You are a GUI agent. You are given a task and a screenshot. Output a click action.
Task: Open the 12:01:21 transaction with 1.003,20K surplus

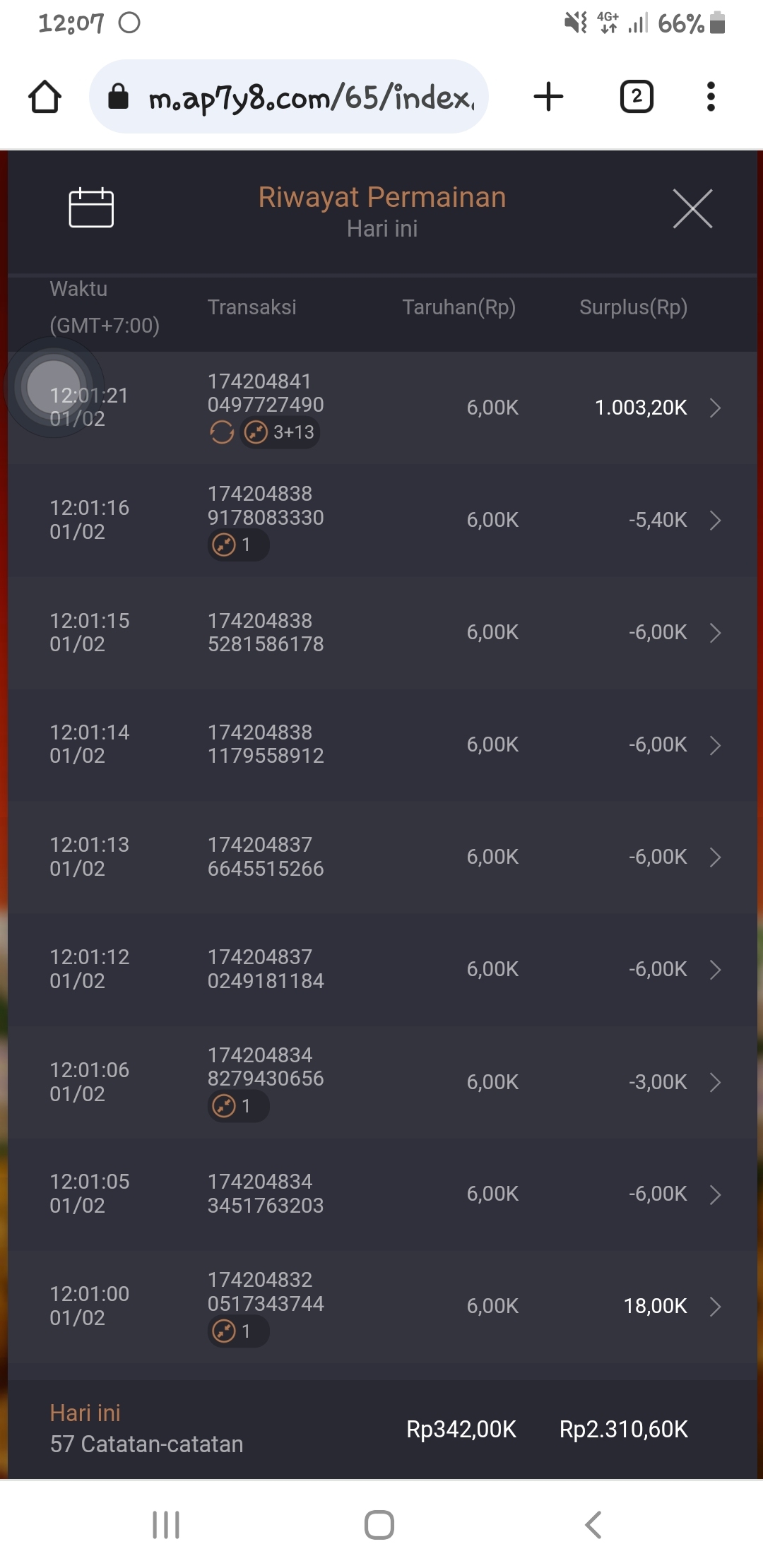715,408
